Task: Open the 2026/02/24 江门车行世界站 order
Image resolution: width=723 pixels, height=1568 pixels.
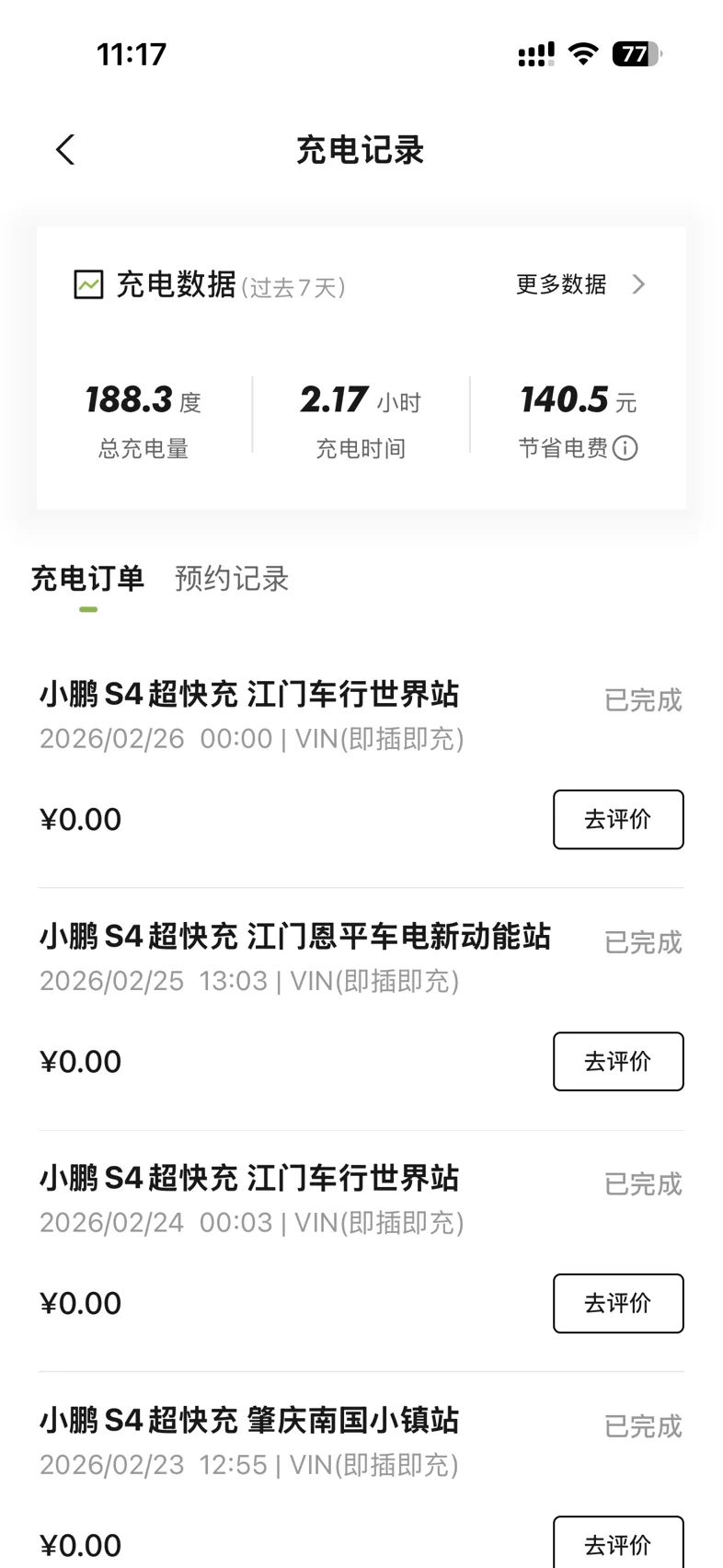Action: [249, 1180]
